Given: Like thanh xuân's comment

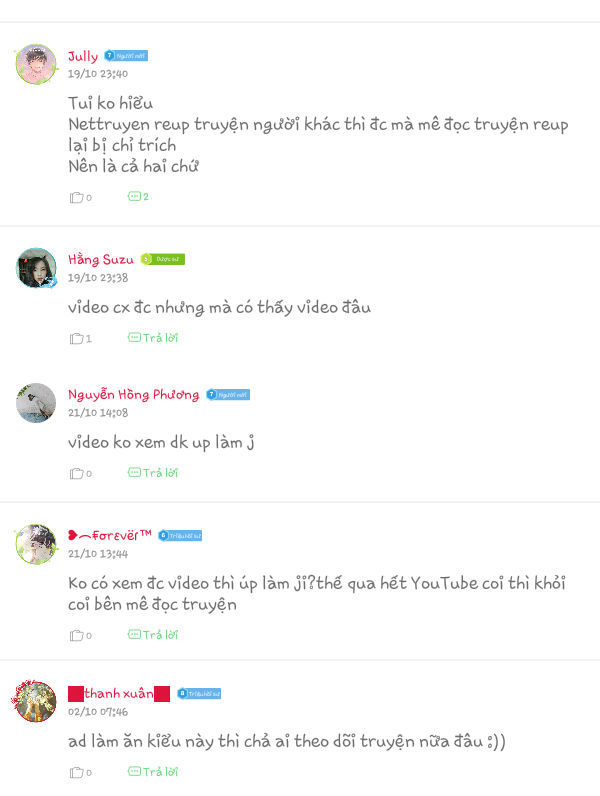Looking at the screenshot, I should pos(76,772).
